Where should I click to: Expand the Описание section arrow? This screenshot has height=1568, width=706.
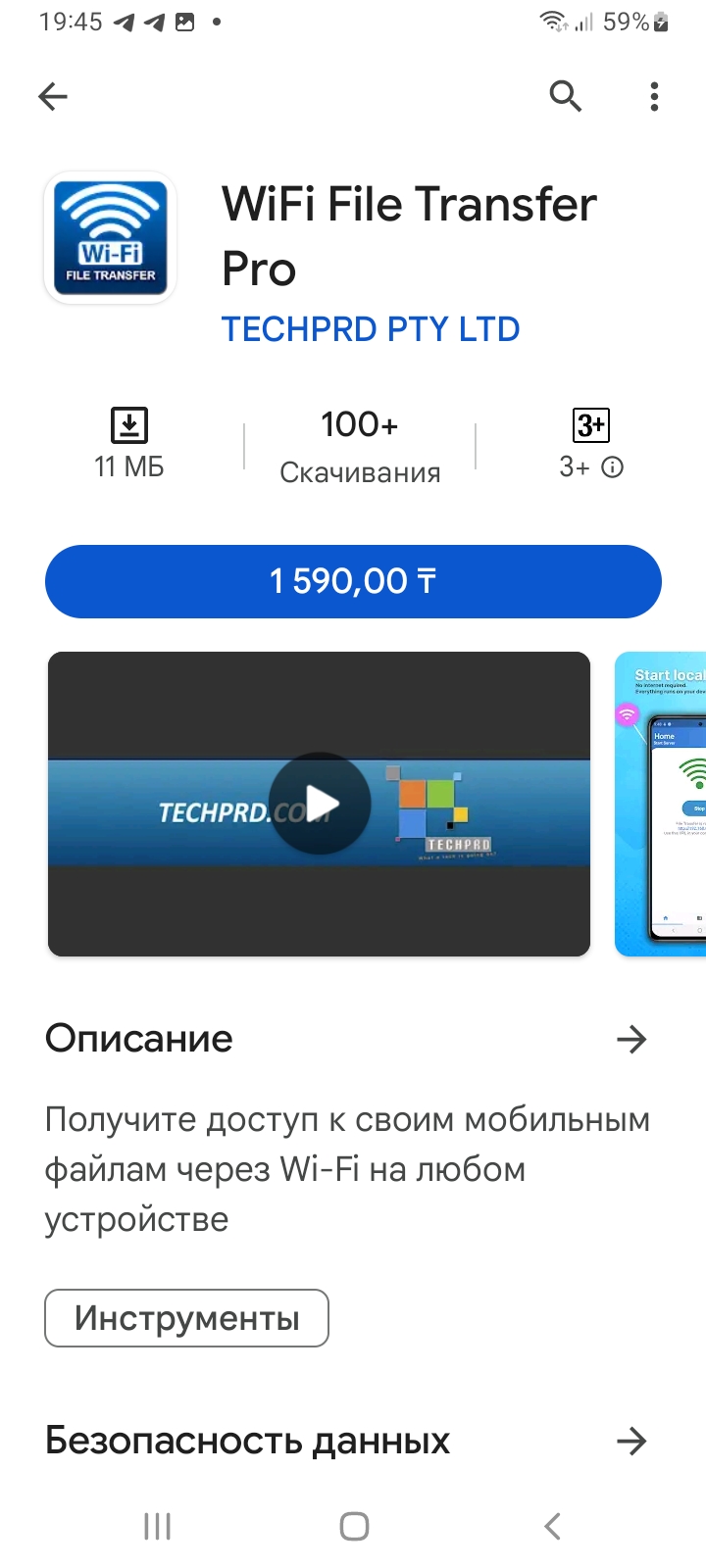[632, 1039]
